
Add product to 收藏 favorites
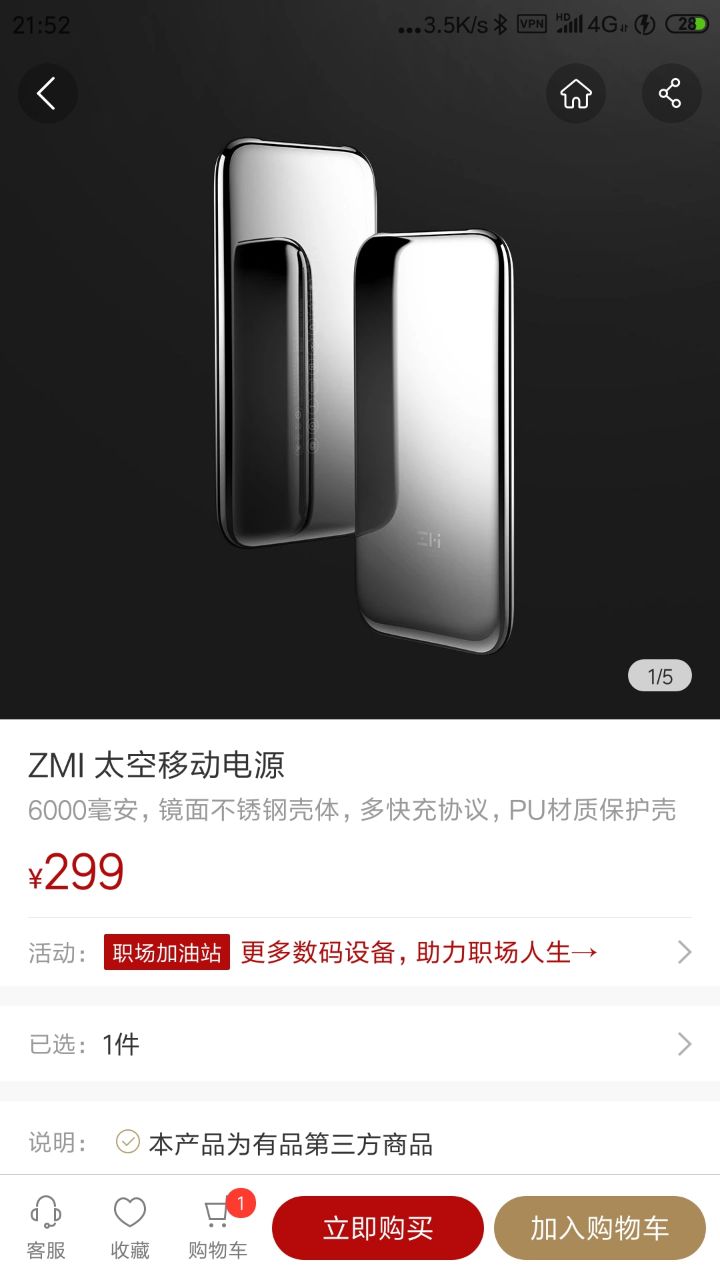[130, 1228]
